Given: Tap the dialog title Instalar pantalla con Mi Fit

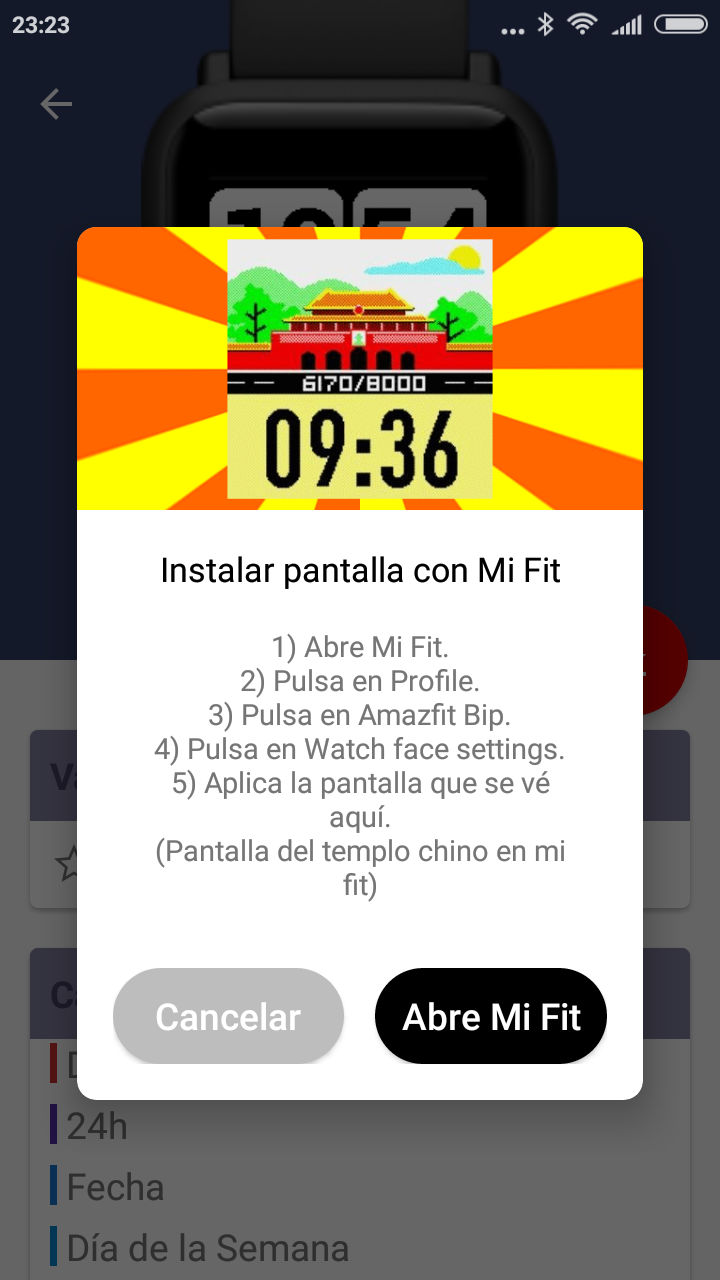Looking at the screenshot, I should point(360,570).
